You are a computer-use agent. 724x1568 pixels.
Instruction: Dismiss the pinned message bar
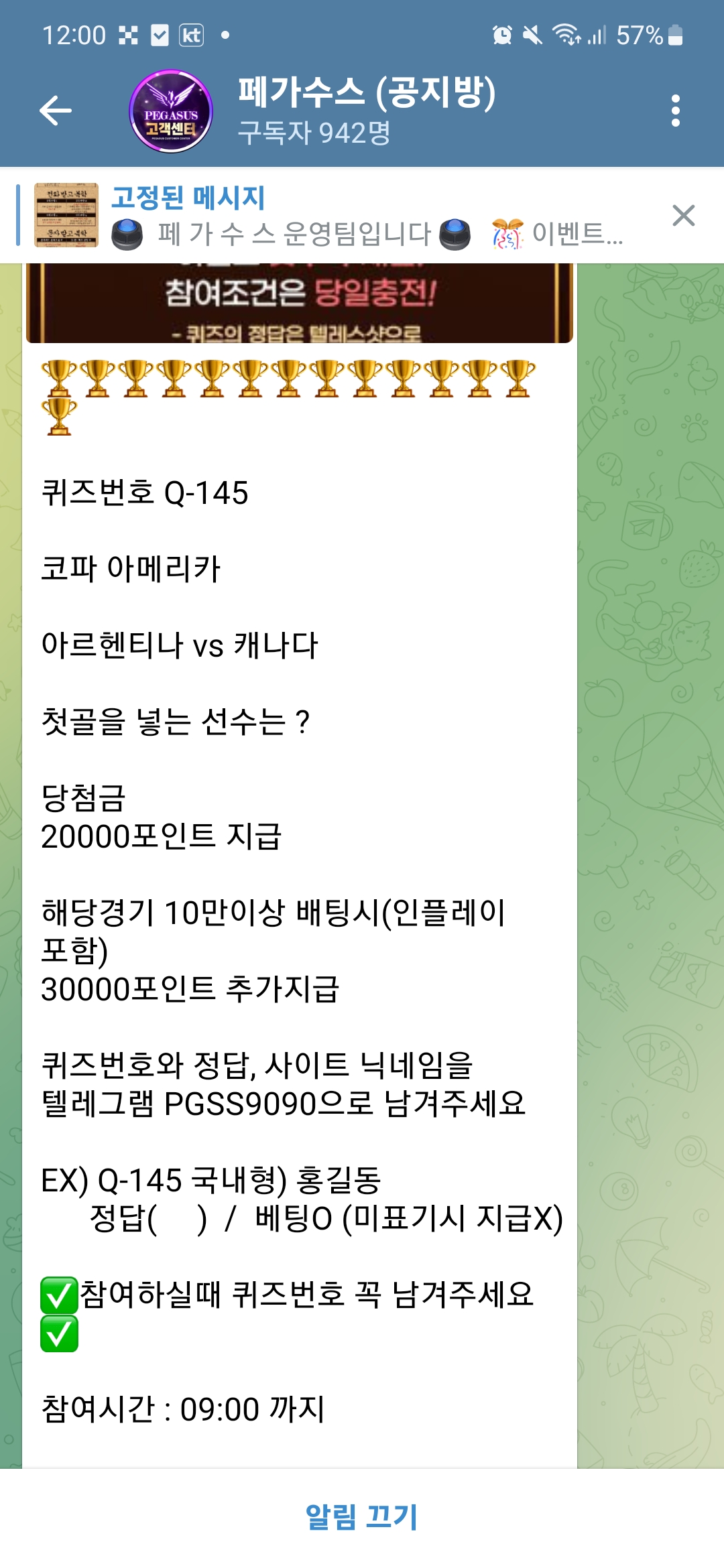coord(683,216)
